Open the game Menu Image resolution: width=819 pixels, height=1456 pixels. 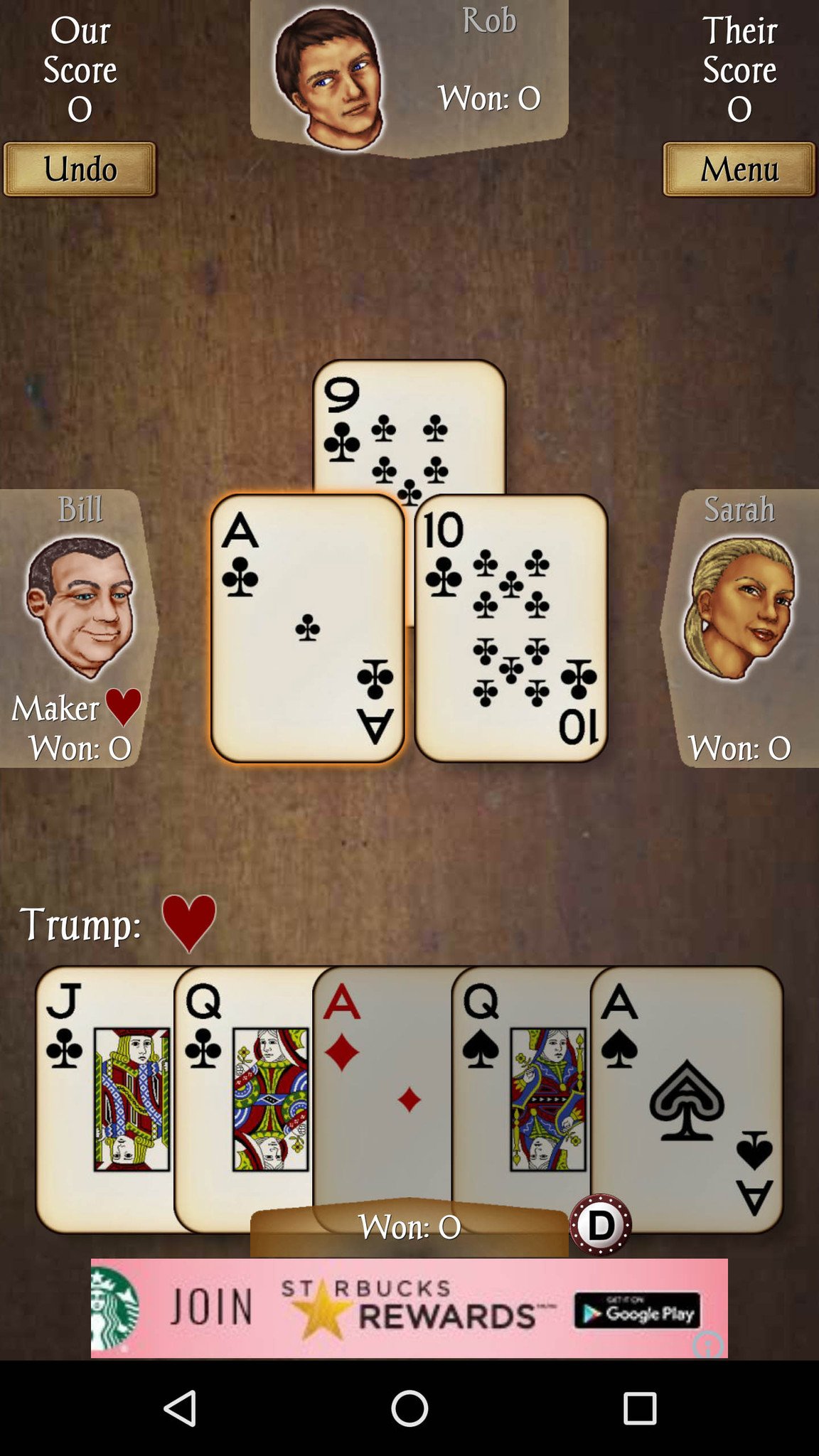pyautogui.click(x=739, y=169)
